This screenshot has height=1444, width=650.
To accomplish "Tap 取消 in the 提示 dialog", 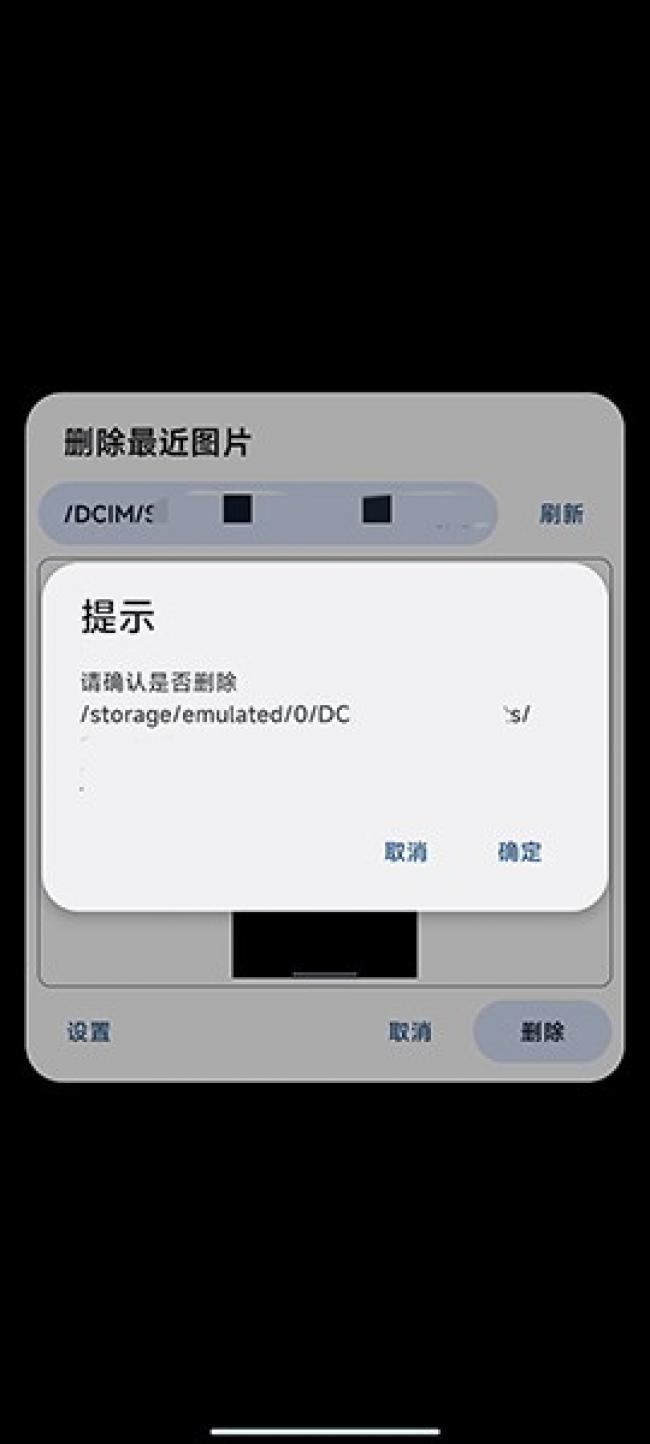I will click(406, 852).
